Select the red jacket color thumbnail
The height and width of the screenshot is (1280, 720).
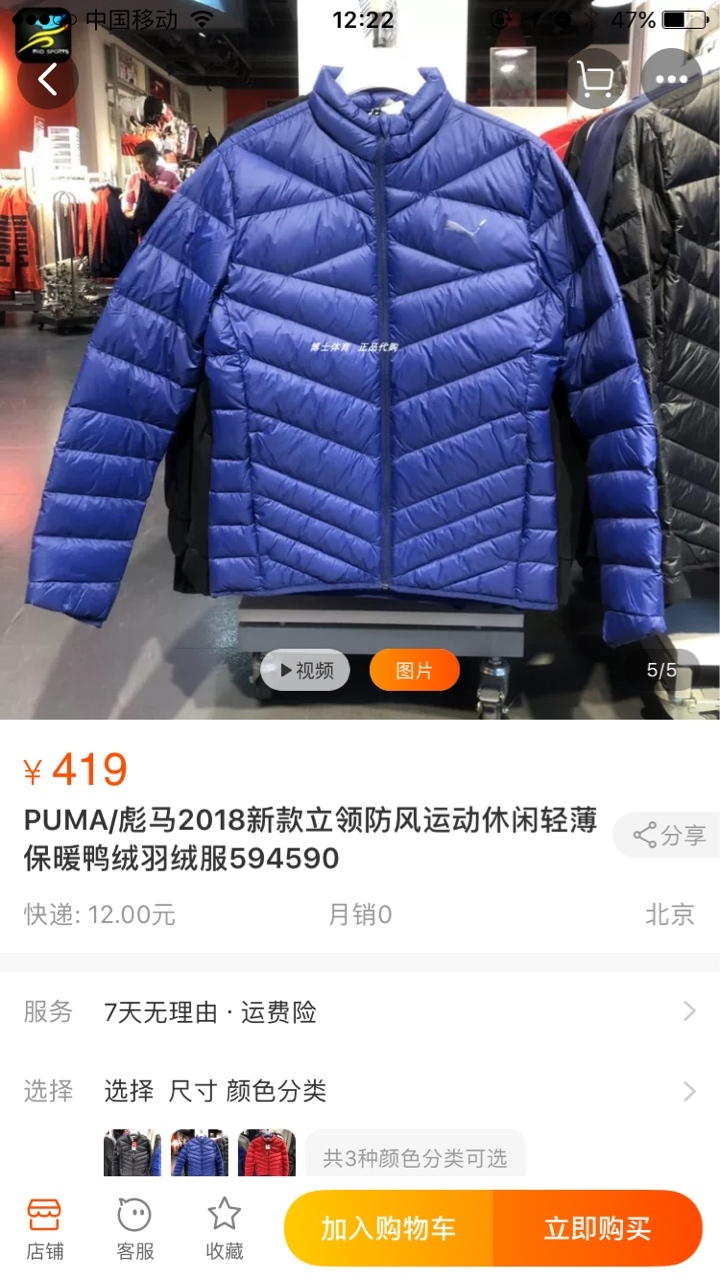(267, 1153)
